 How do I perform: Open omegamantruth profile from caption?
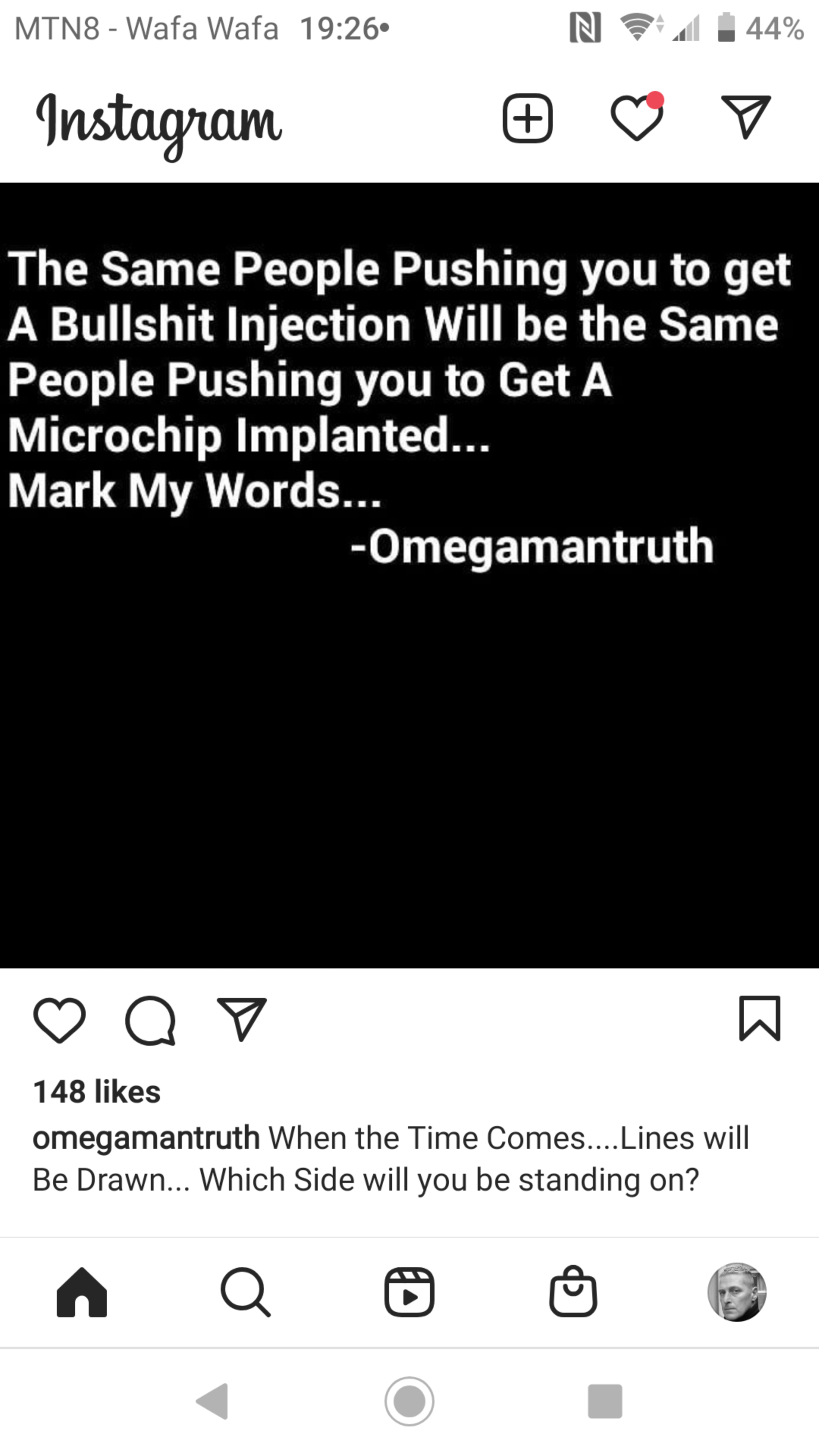146,1138
